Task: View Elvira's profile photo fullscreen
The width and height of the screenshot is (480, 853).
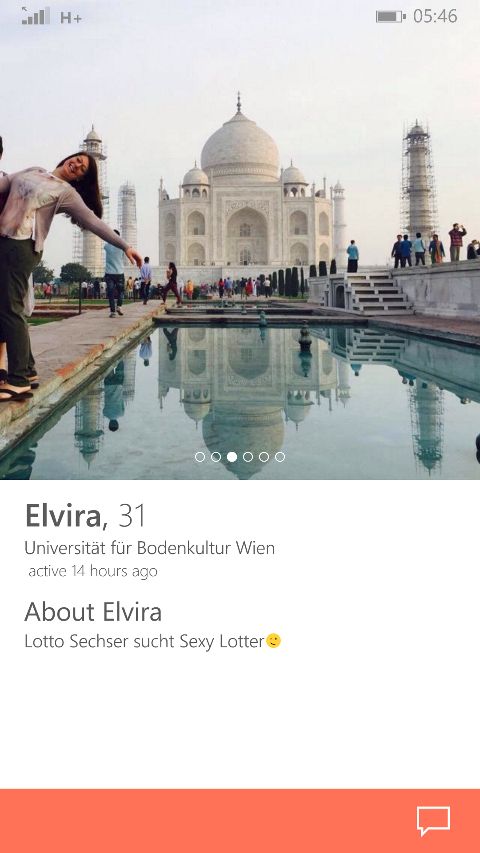Action: (x=240, y=240)
